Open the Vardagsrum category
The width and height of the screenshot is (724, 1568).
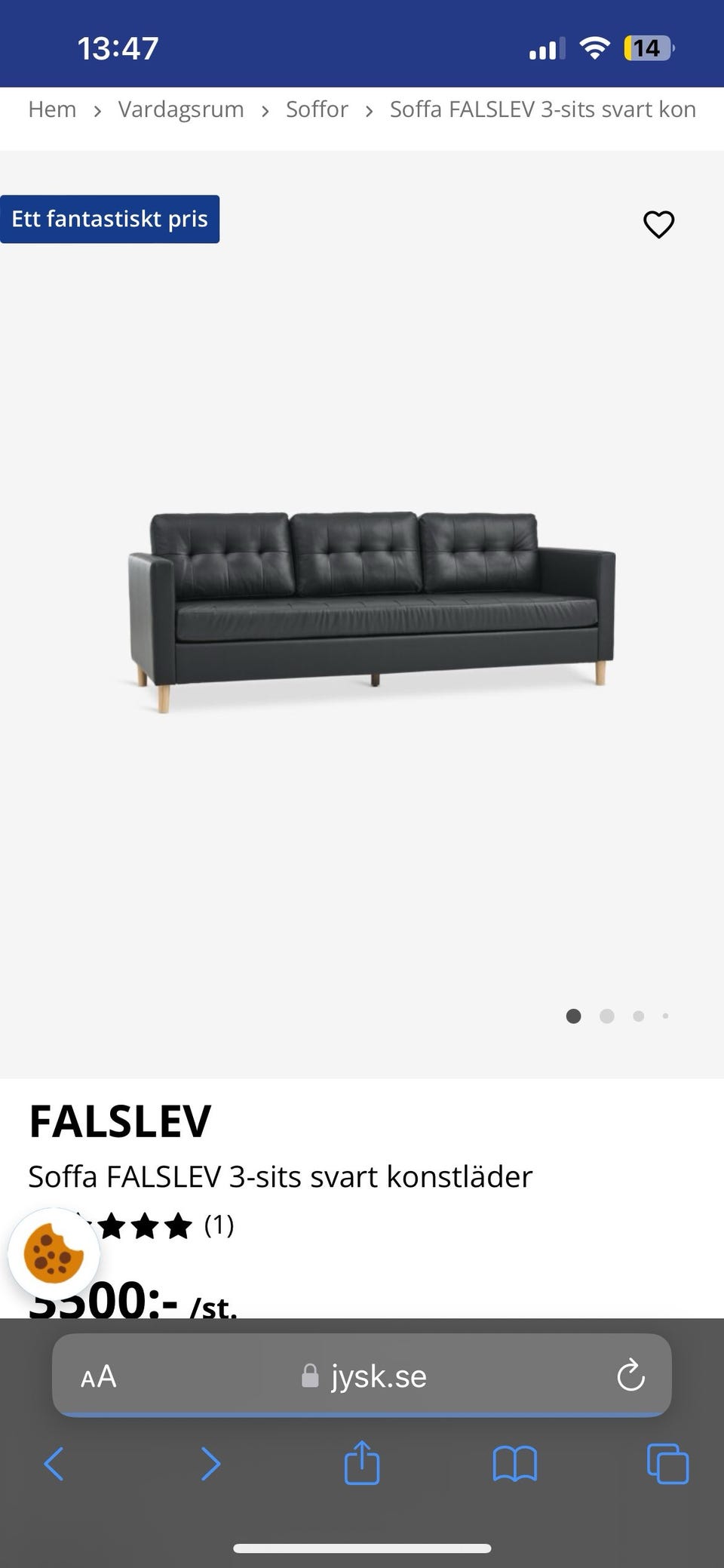click(x=180, y=109)
